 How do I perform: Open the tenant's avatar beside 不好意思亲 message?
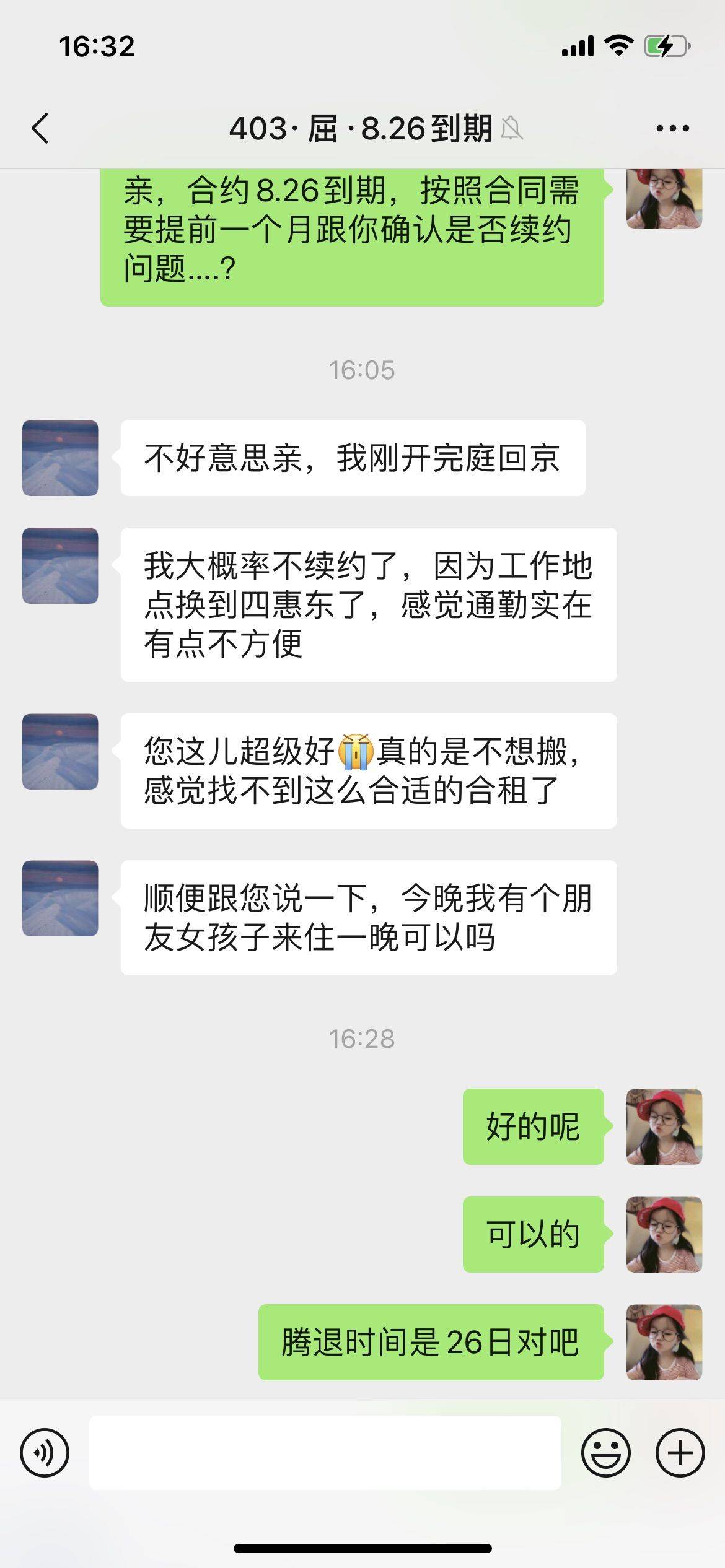click(60, 458)
